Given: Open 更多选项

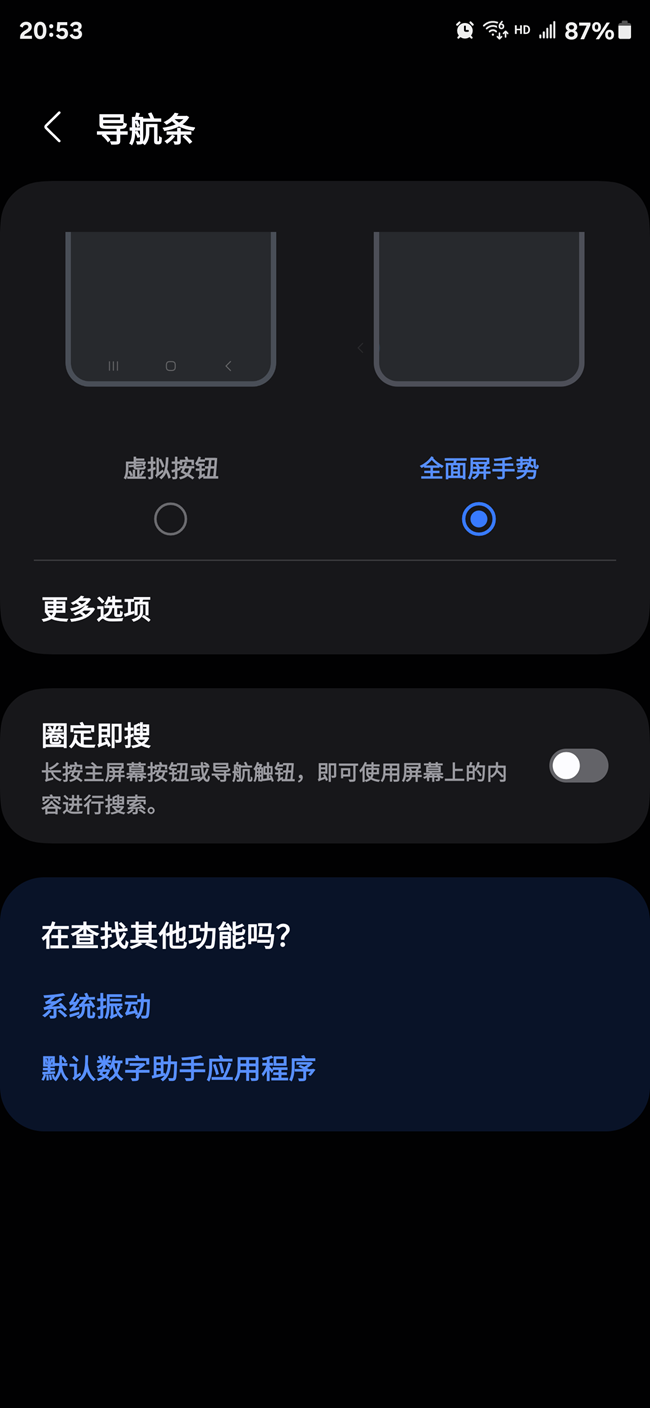Looking at the screenshot, I should click(96, 609).
